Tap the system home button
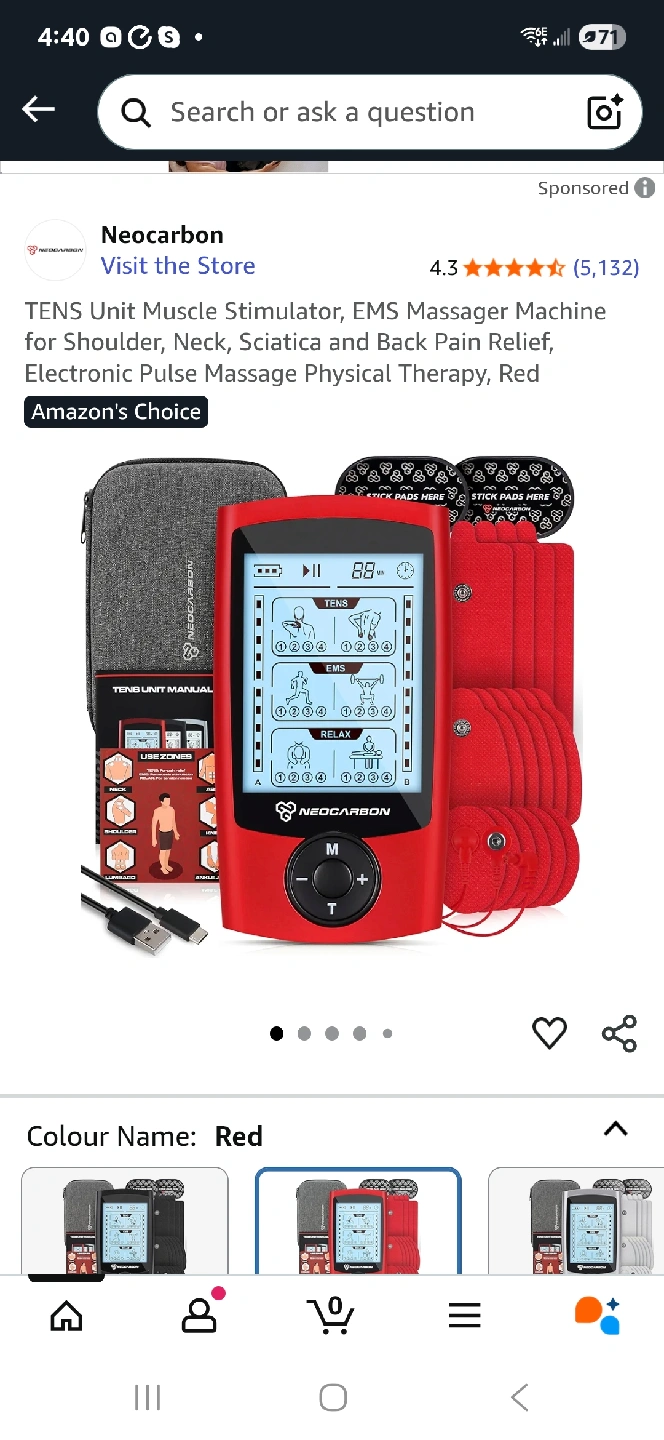The image size is (664, 1440). coord(333,1397)
